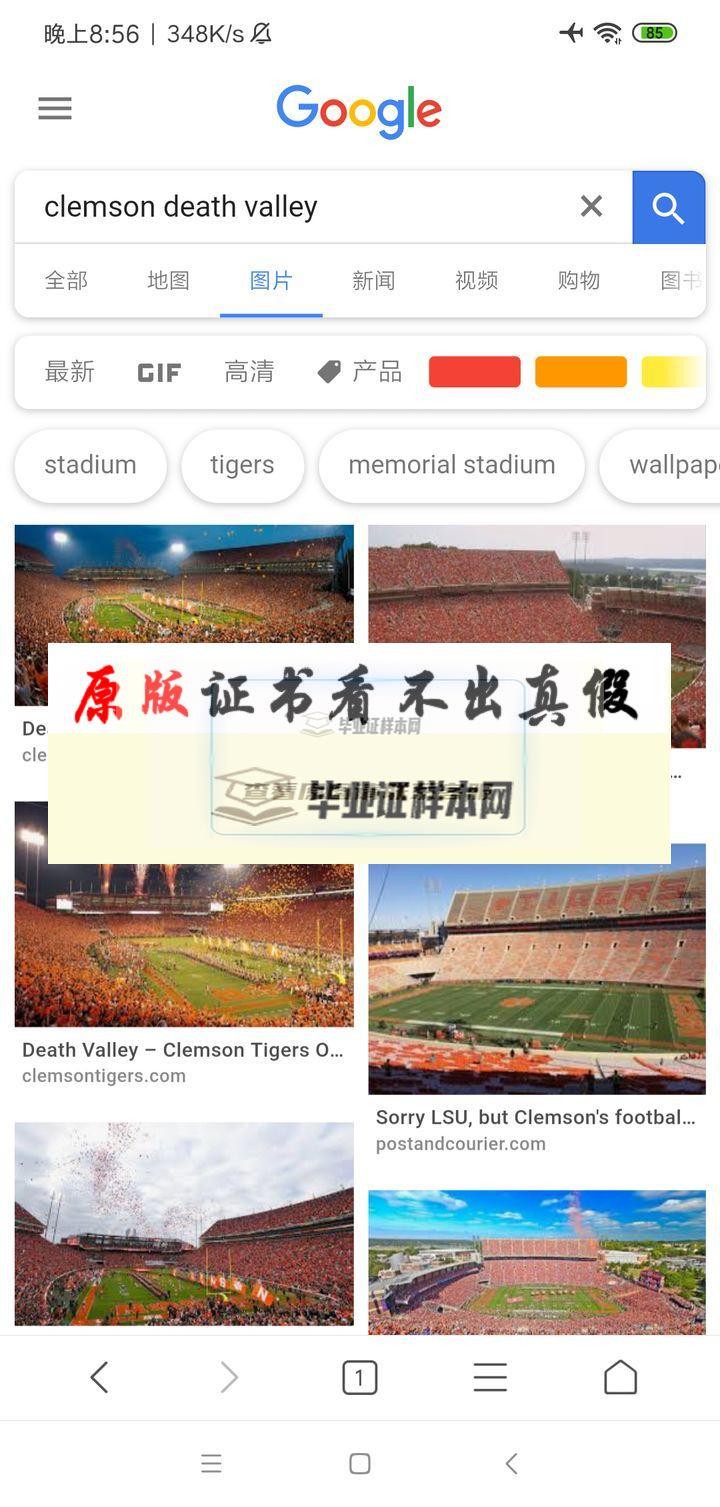Add the 'memorial stadium' suggestion chip

451,465
